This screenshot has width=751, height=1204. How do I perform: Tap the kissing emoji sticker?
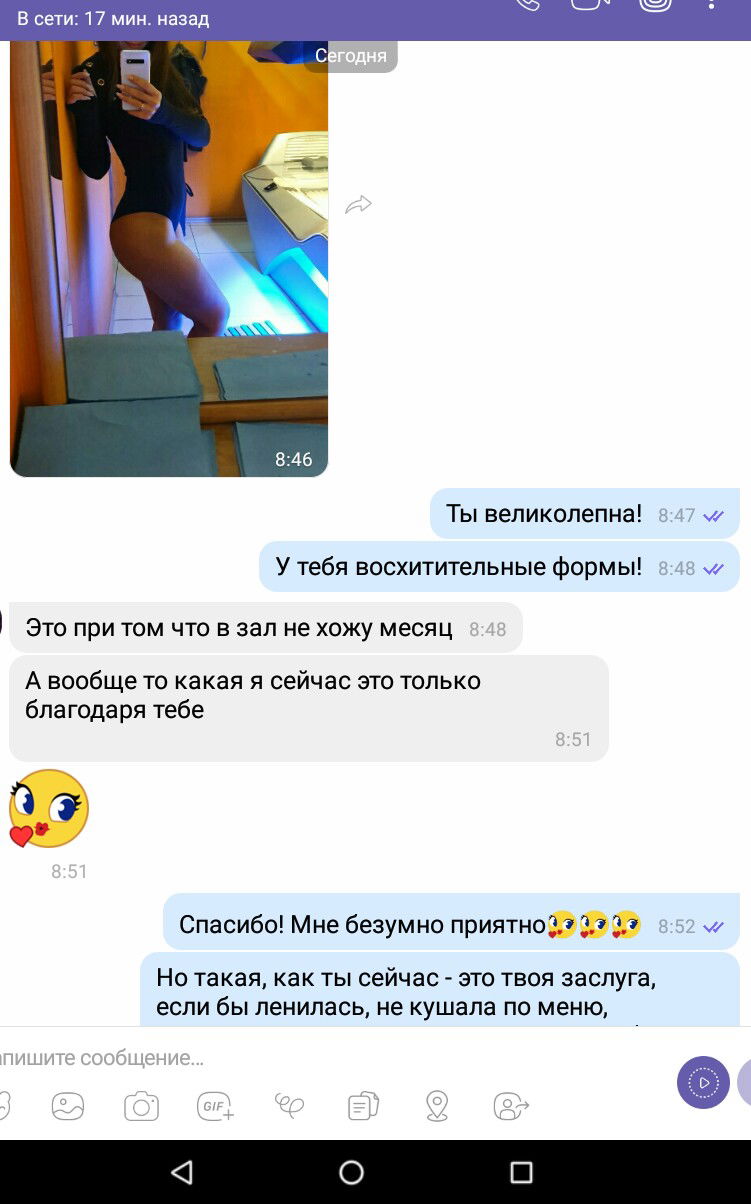coord(48,808)
